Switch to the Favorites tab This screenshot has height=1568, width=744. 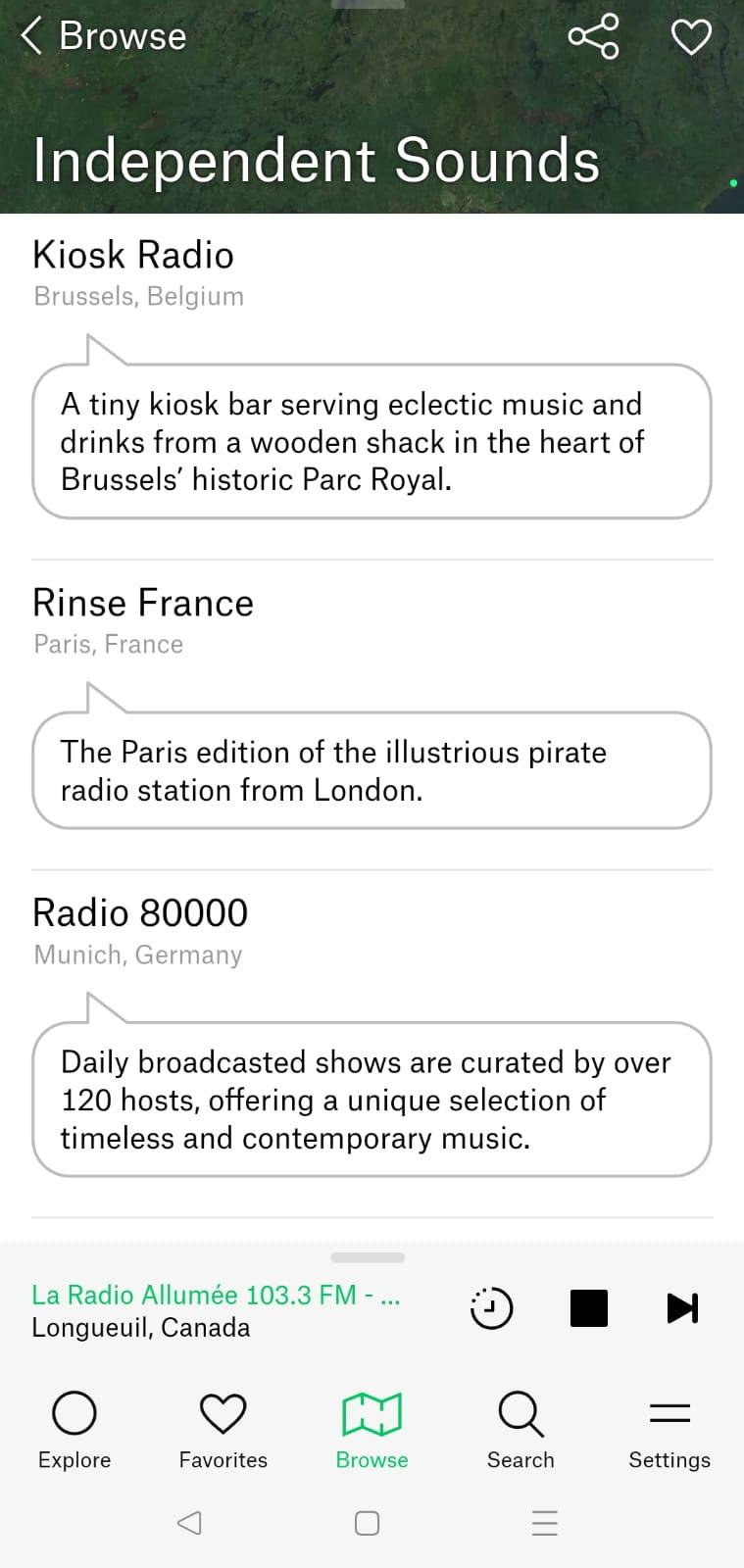[x=223, y=1431]
